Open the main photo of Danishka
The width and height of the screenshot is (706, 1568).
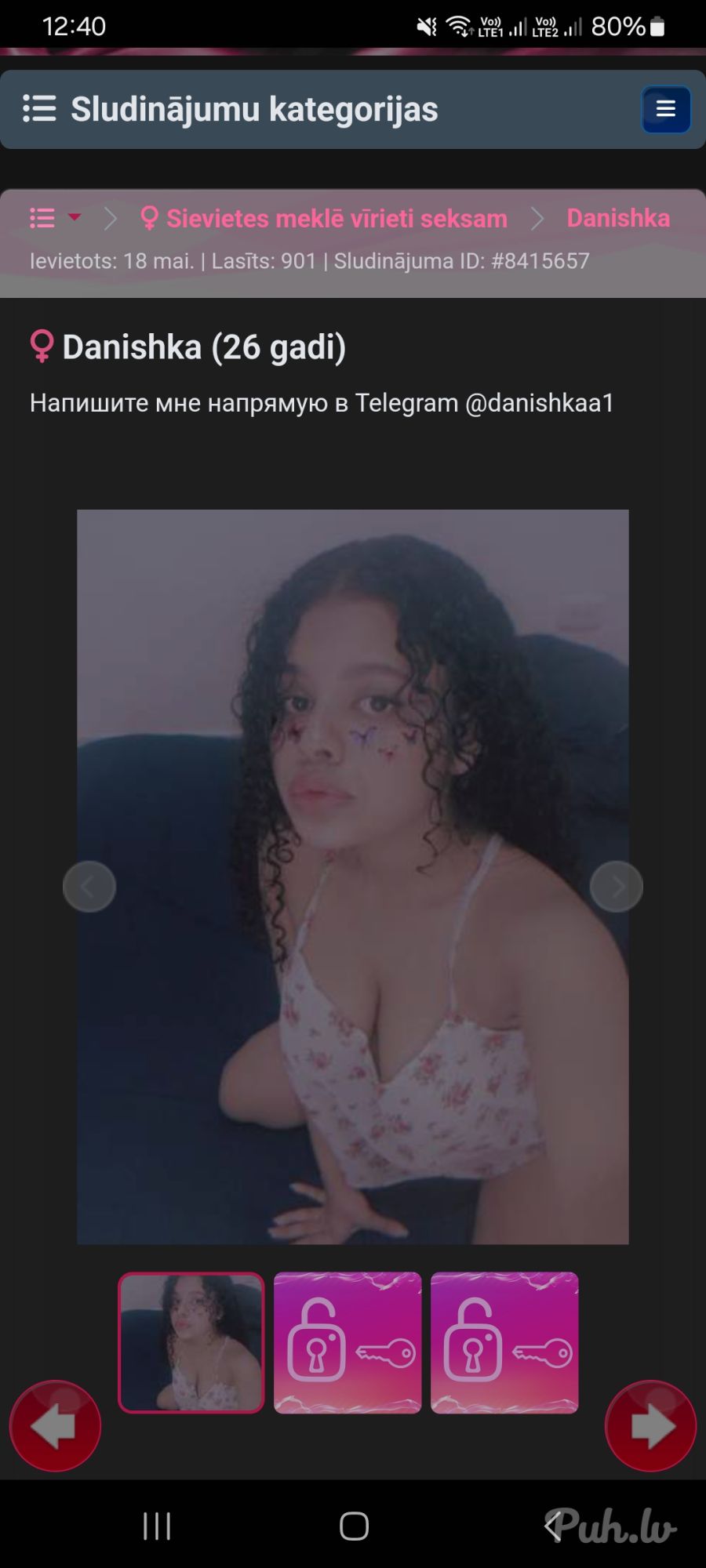(353, 877)
